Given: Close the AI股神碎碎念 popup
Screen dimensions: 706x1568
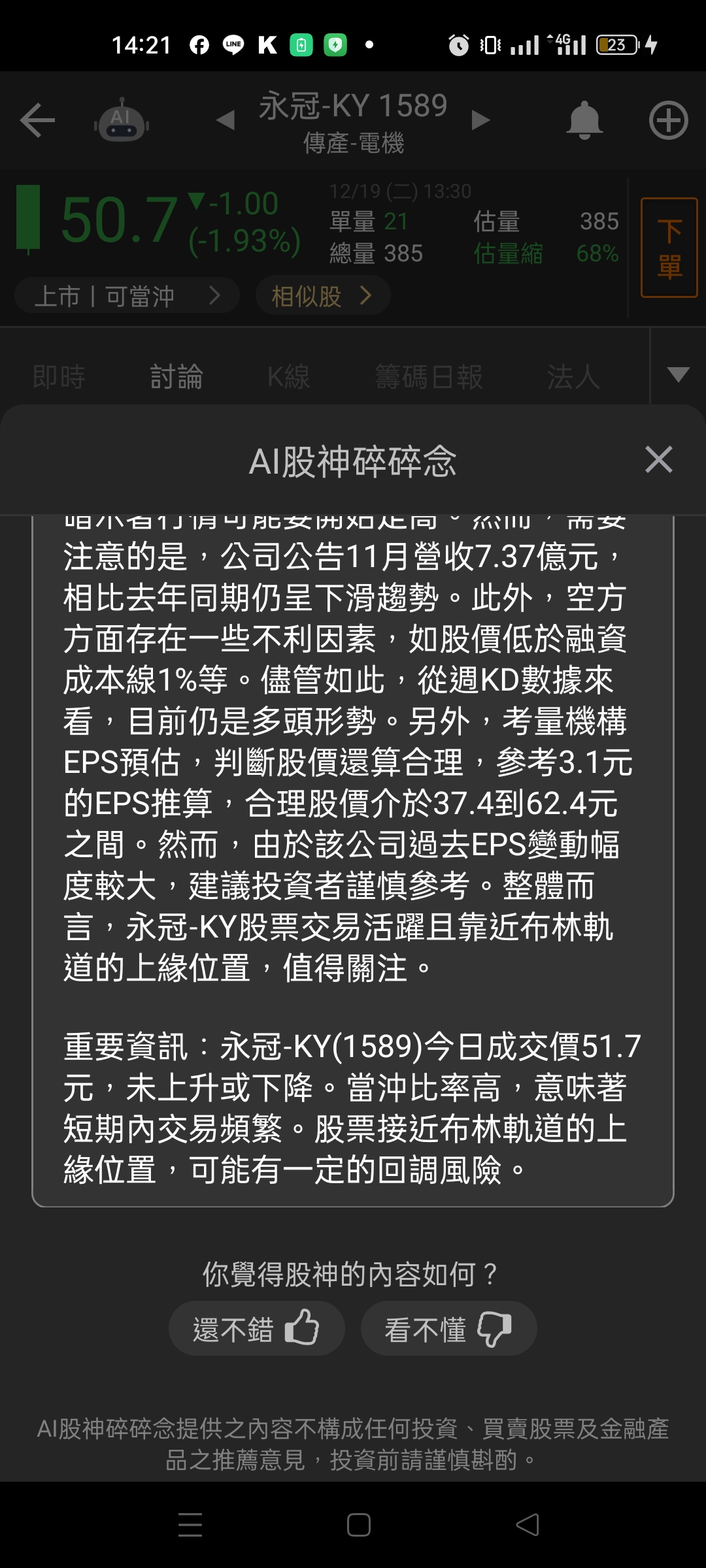Looking at the screenshot, I should 658,460.
